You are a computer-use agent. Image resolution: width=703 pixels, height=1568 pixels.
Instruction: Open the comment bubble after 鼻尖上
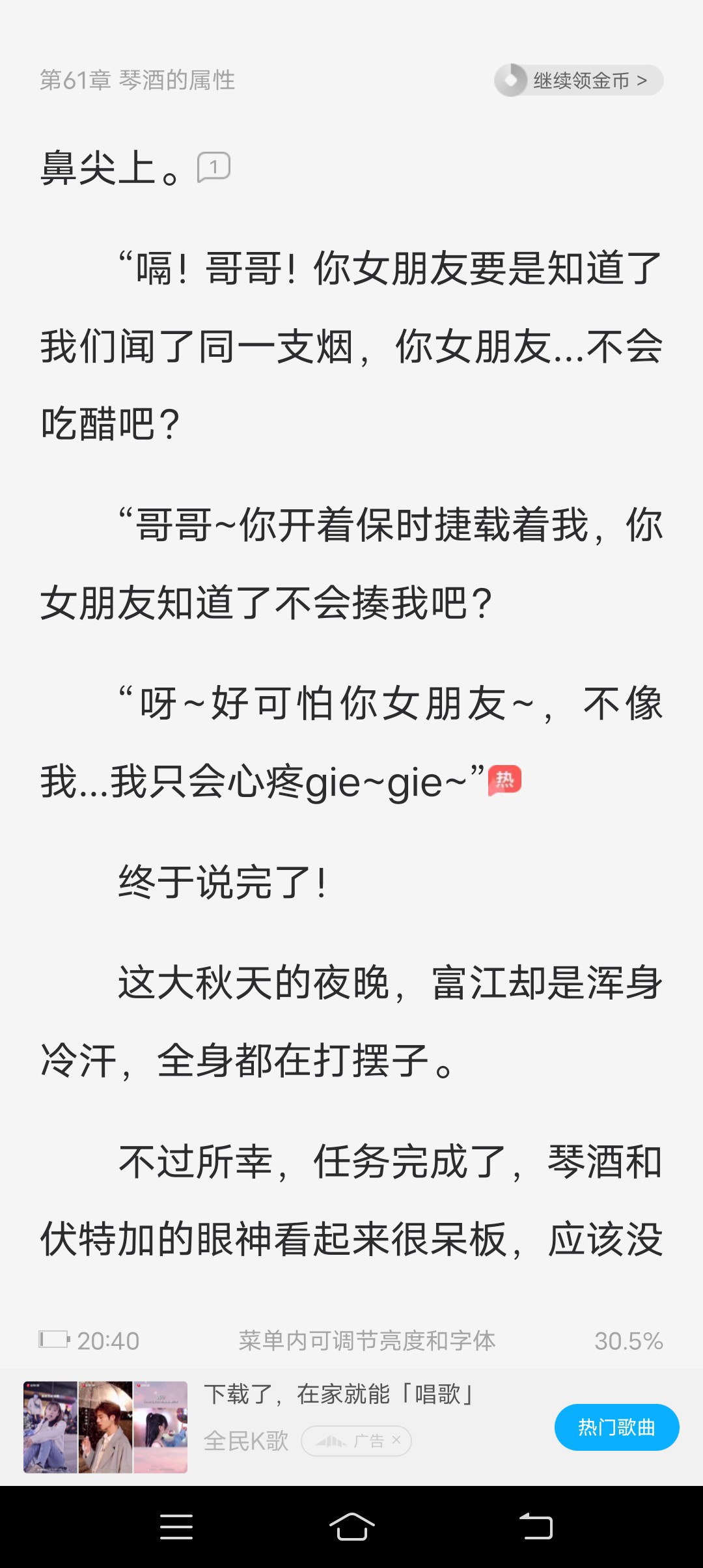(x=214, y=167)
